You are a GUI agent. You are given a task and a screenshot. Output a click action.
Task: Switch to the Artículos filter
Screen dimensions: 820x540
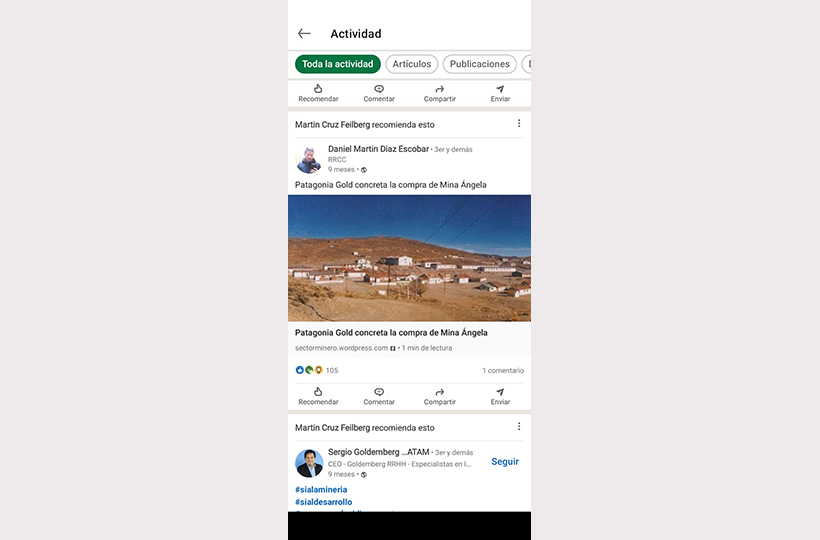411,64
